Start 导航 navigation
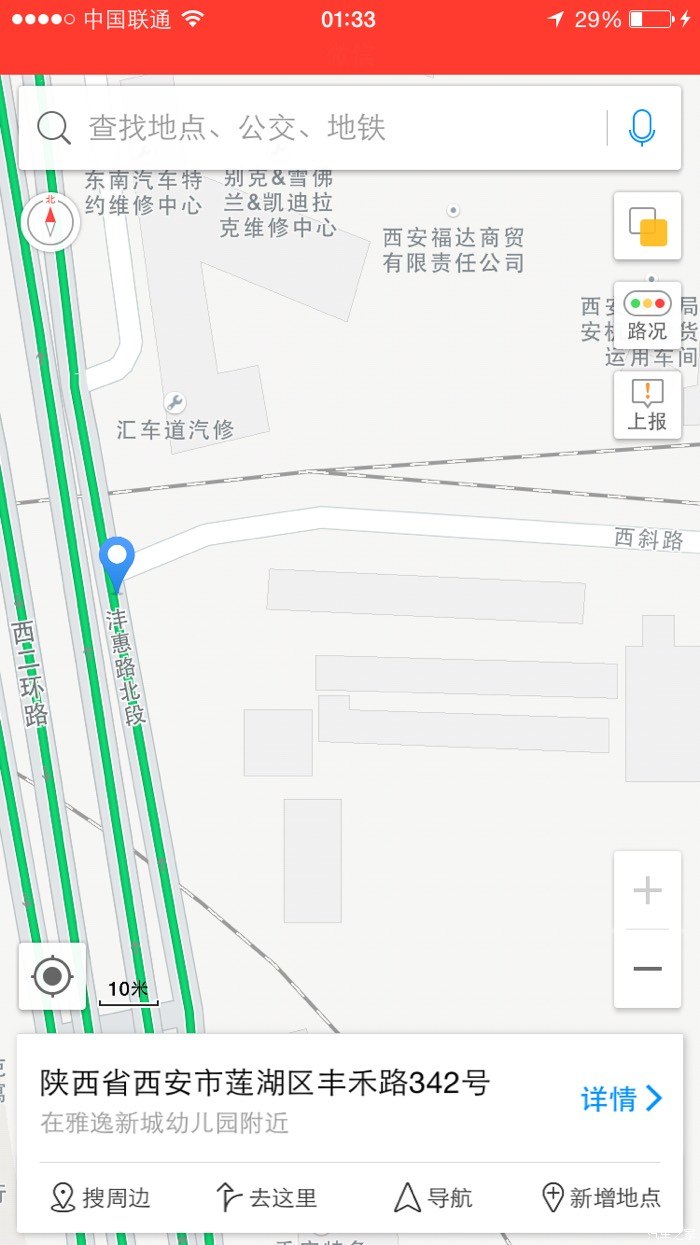Screen dimensions: 700x1245 click(x=433, y=1197)
